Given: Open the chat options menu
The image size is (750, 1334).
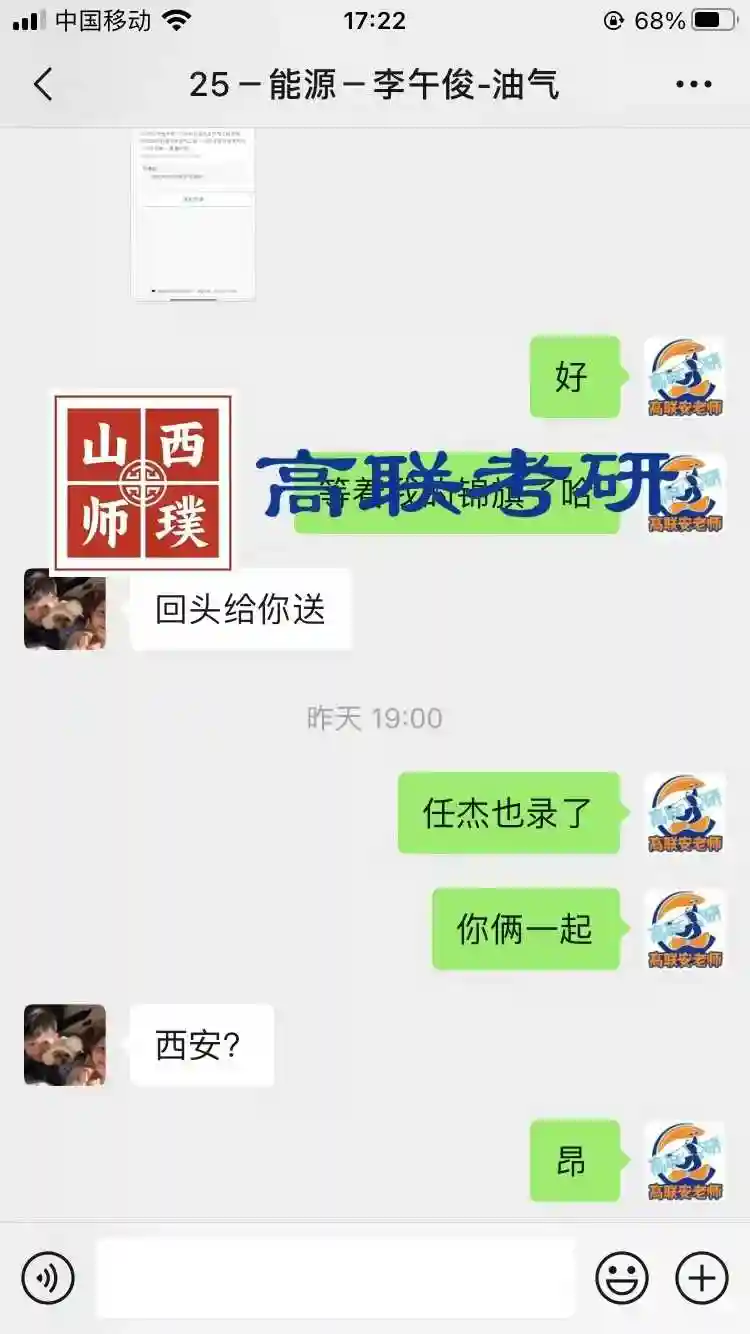Looking at the screenshot, I should point(693,85).
